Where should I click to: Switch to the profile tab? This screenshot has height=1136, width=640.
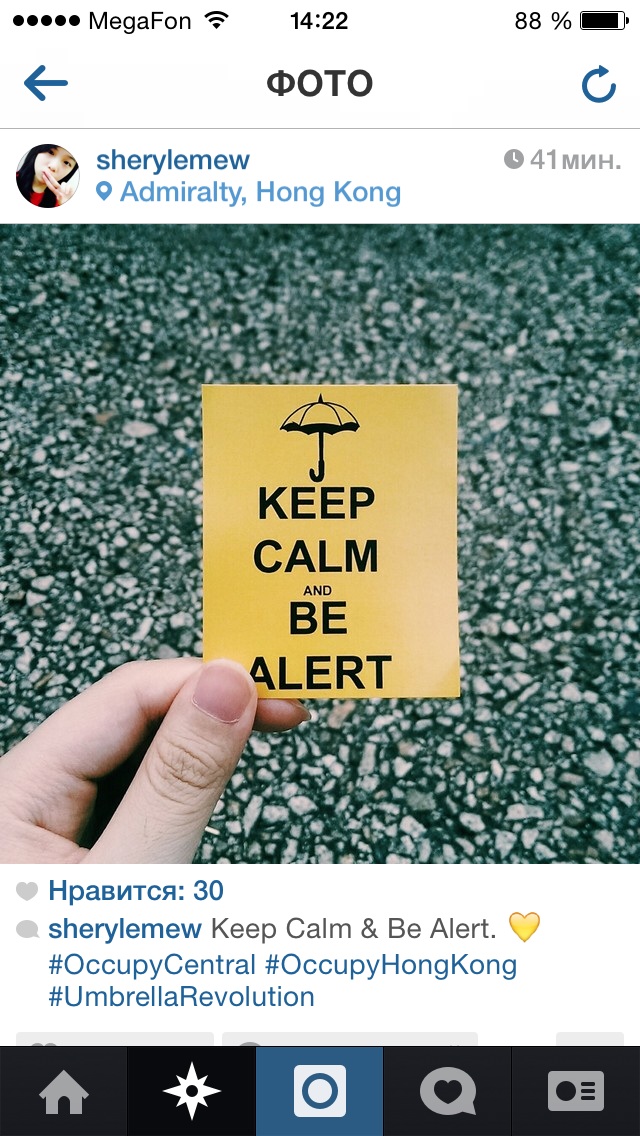[x=576, y=1091]
